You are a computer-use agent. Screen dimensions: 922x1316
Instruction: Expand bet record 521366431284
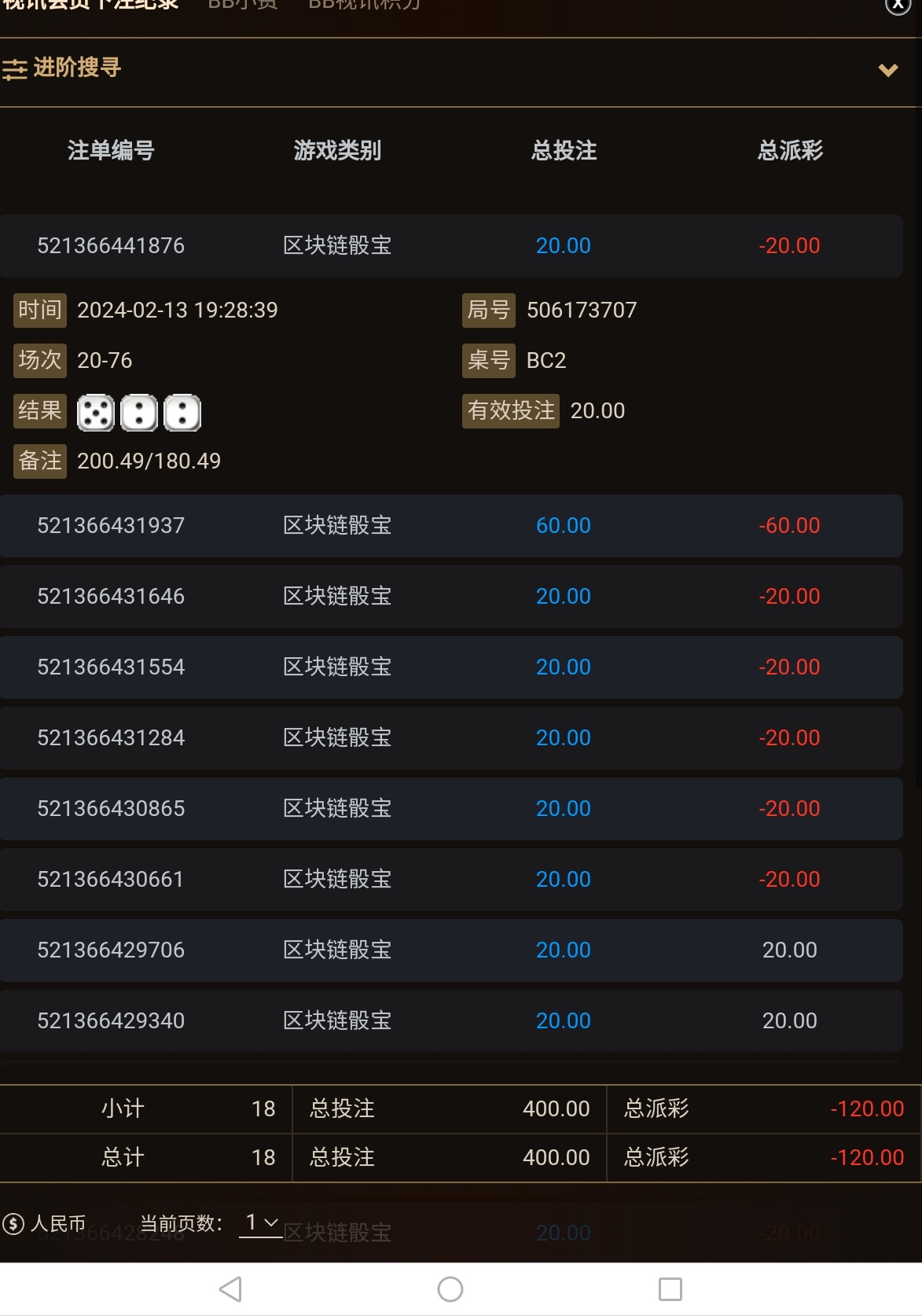click(x=450, y=738)
